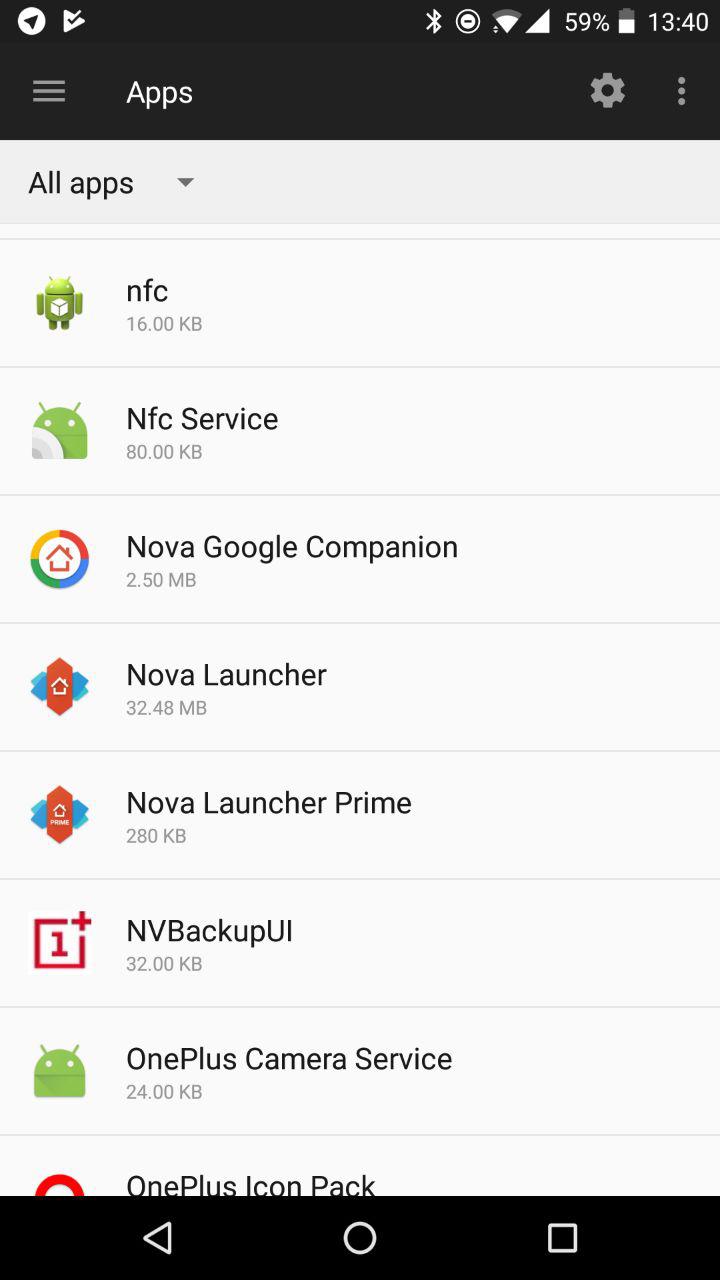Open Nova Launcher app info
The image size is (720, 1280).
pyautogui.click(x=360, y=687)
